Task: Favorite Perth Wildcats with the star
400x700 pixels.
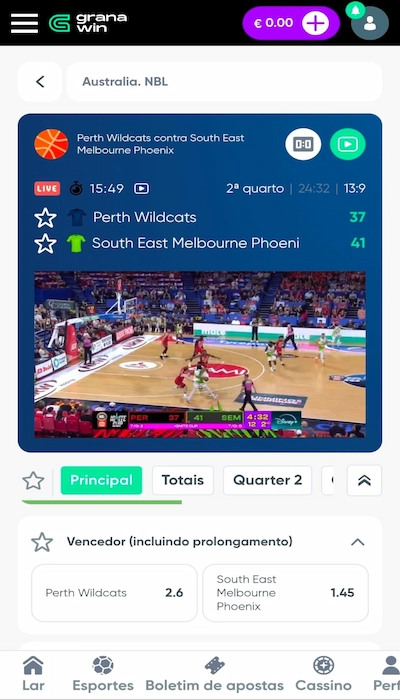Action: click(46, 218)
